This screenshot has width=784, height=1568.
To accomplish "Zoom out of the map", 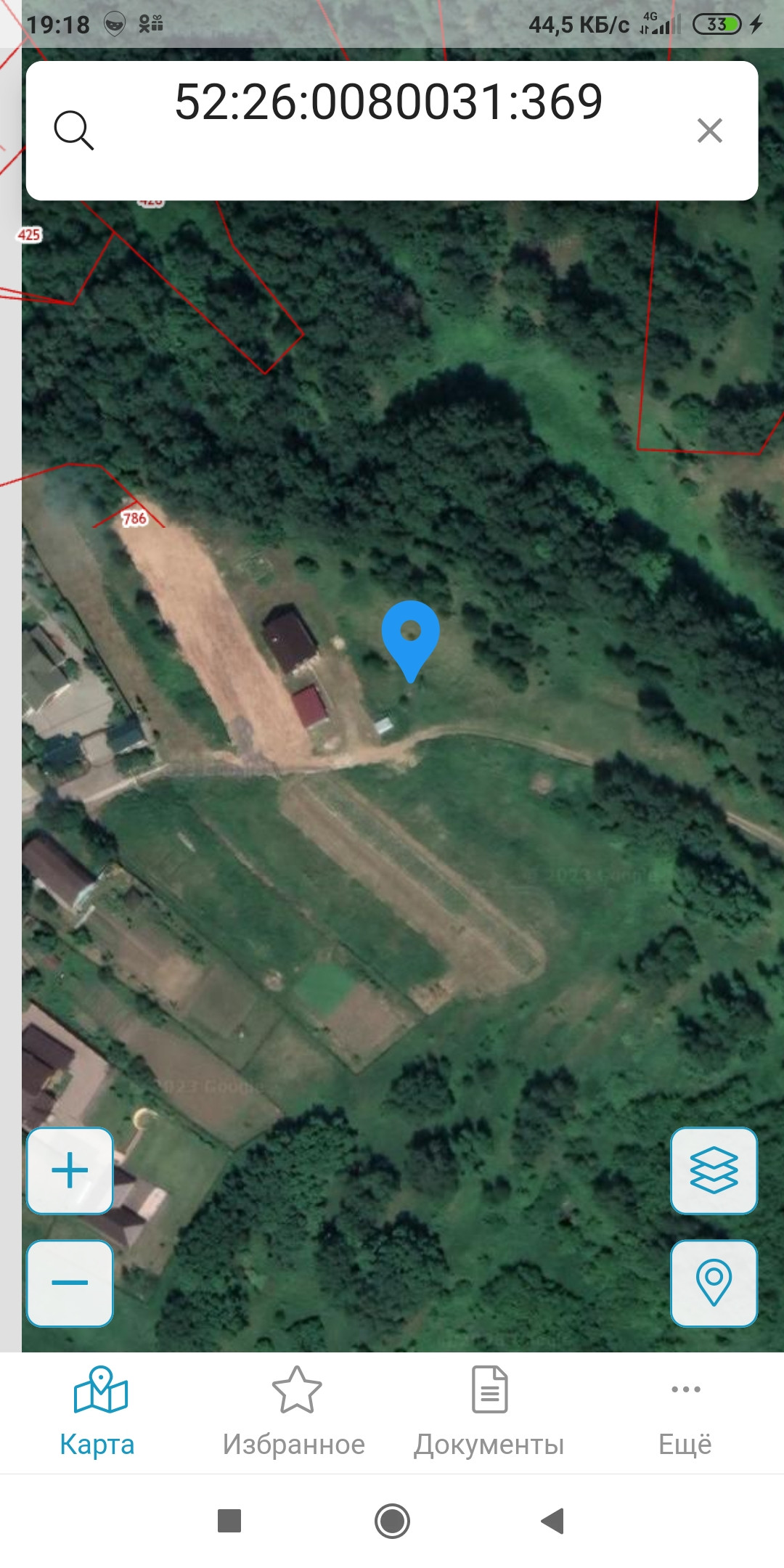I will pyautogui.click(x=70, y=1283).
